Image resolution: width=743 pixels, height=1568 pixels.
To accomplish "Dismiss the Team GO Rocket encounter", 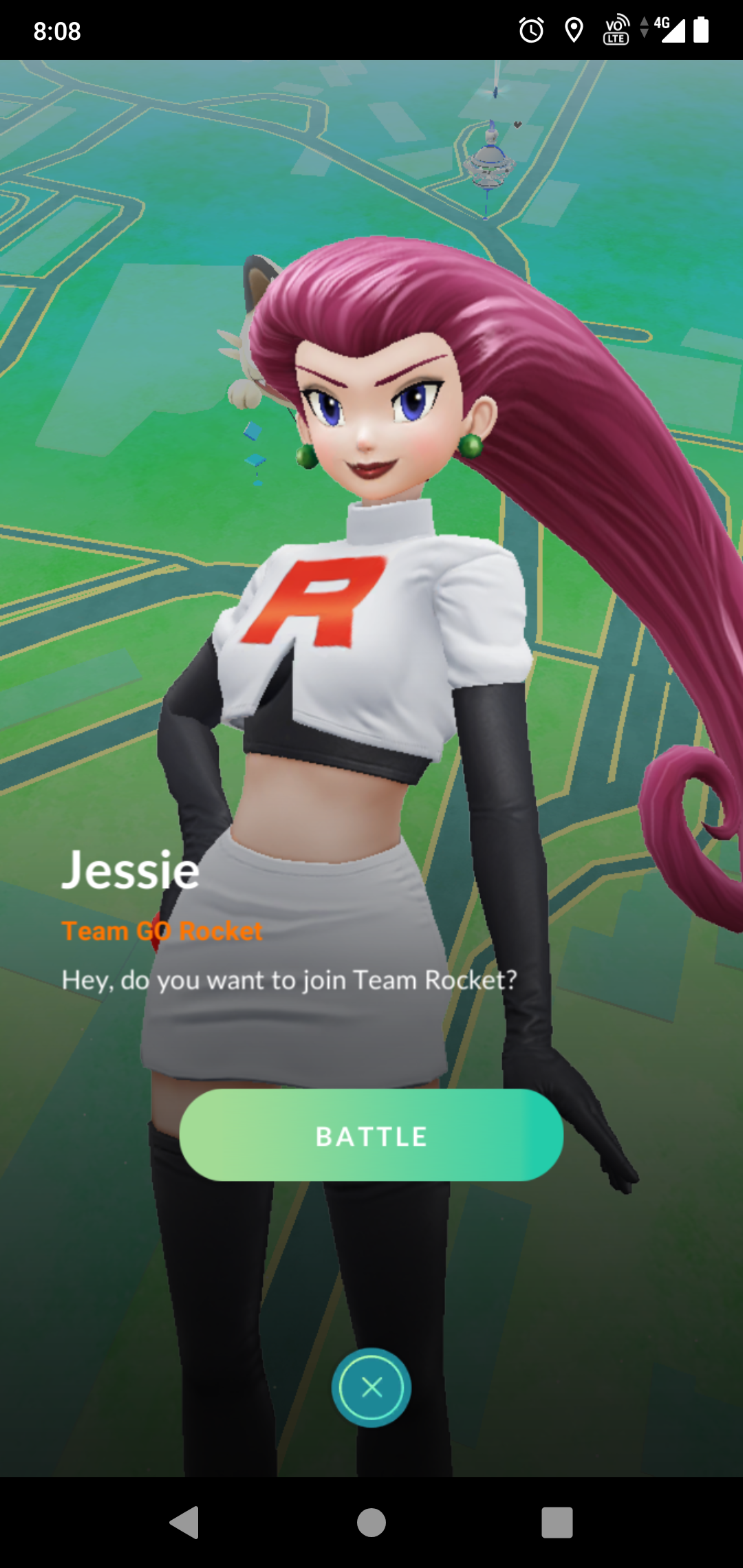I will tap(371, 1387).
